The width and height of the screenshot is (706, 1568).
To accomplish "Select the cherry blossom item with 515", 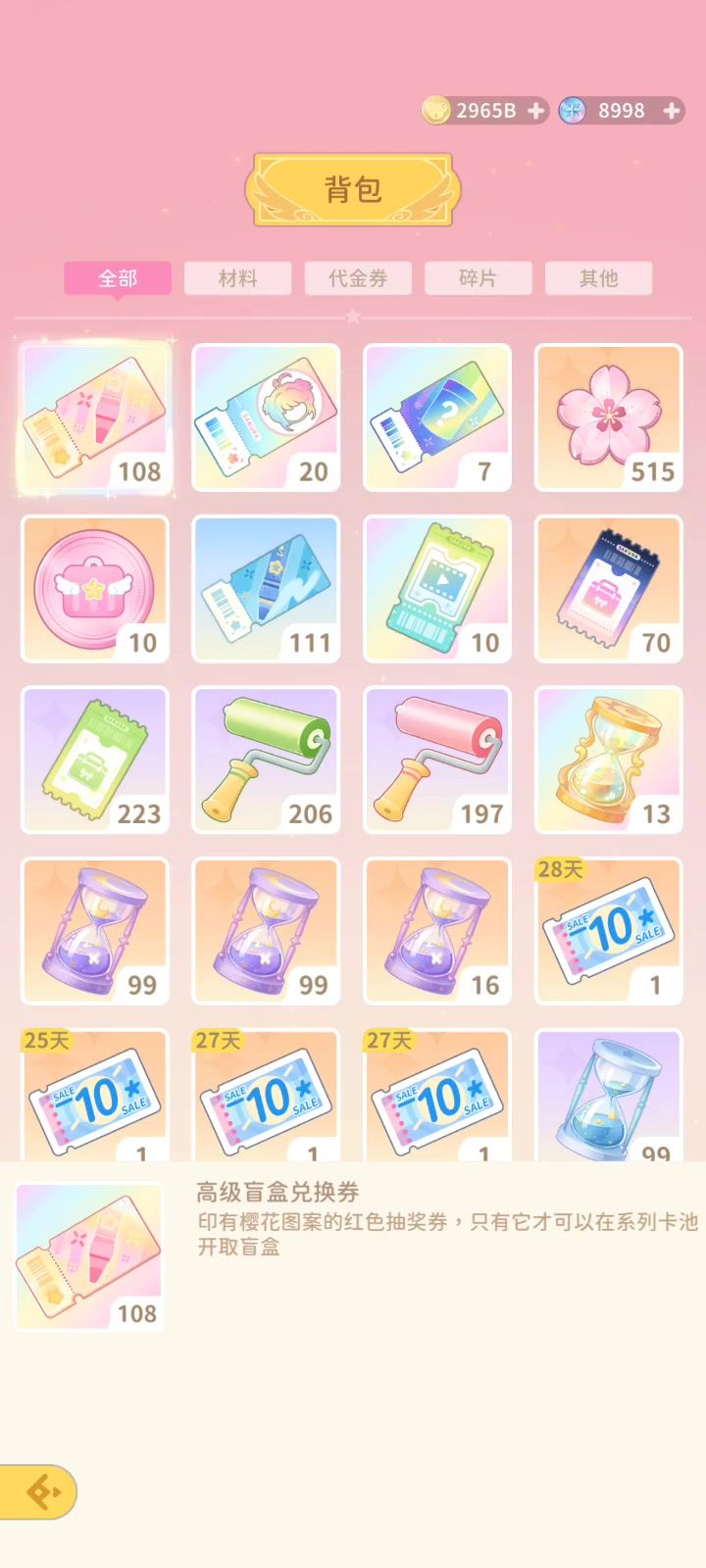I will click(608, 417).
